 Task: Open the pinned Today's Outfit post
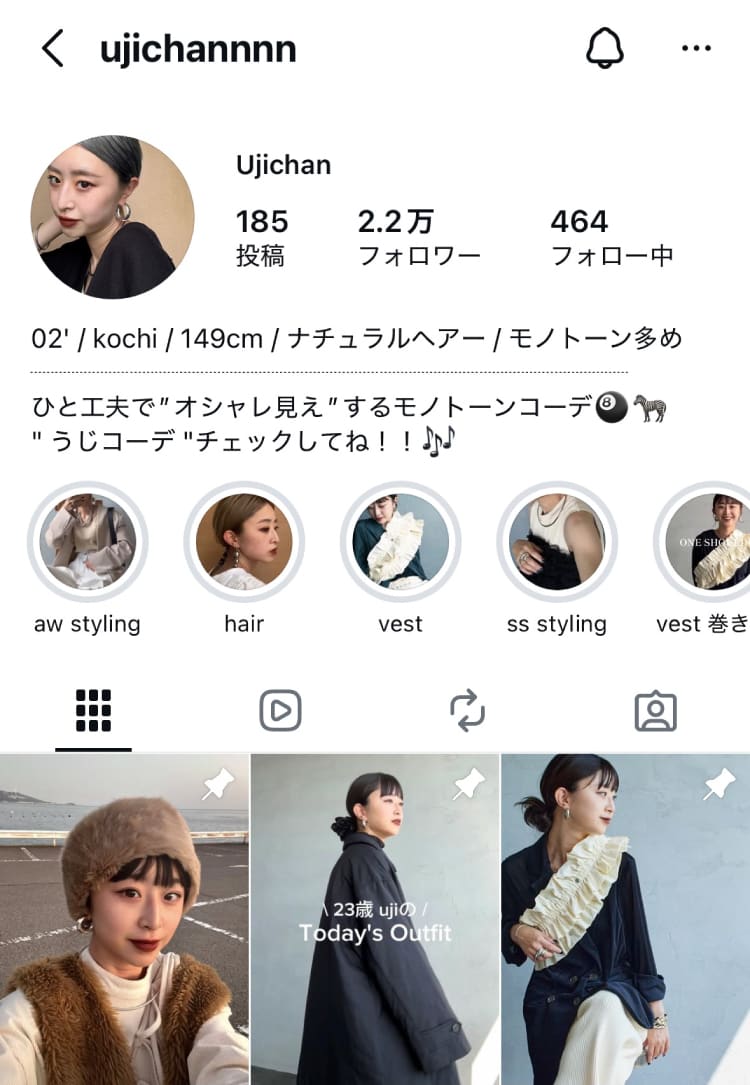coord(375,920)
